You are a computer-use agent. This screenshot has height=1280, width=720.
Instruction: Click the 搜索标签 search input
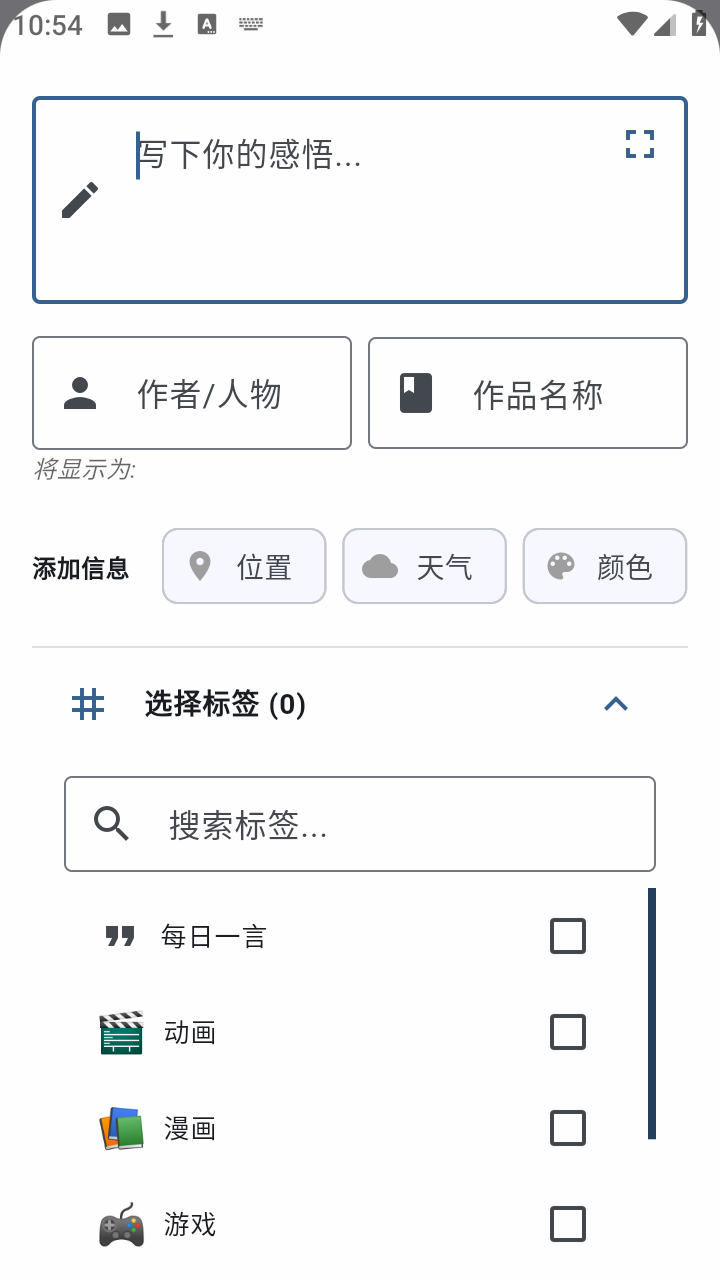[360, 823]
